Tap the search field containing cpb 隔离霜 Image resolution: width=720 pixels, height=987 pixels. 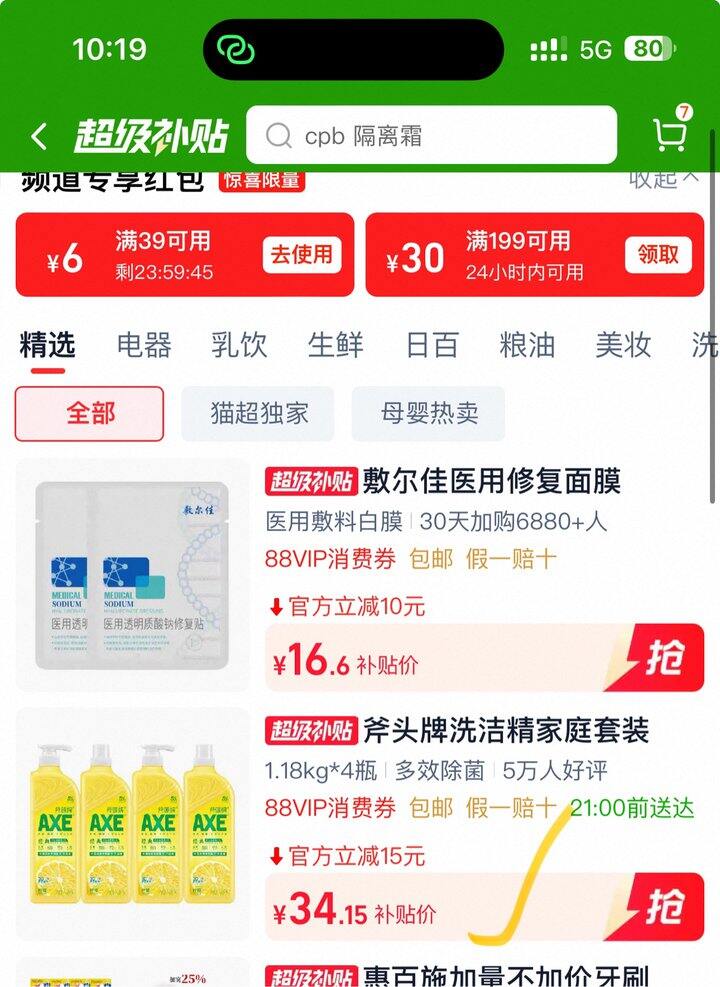430,135
